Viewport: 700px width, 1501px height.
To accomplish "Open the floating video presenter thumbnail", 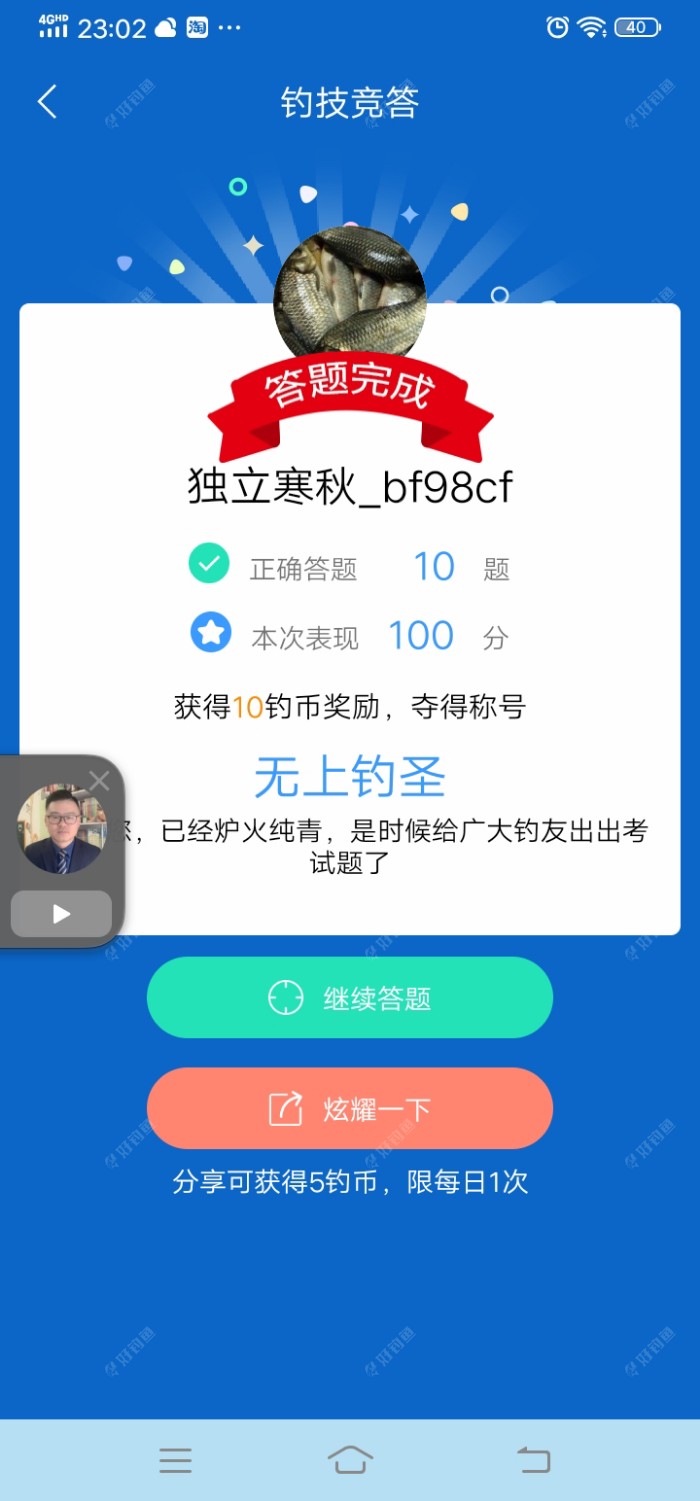I will pos(61,829).
